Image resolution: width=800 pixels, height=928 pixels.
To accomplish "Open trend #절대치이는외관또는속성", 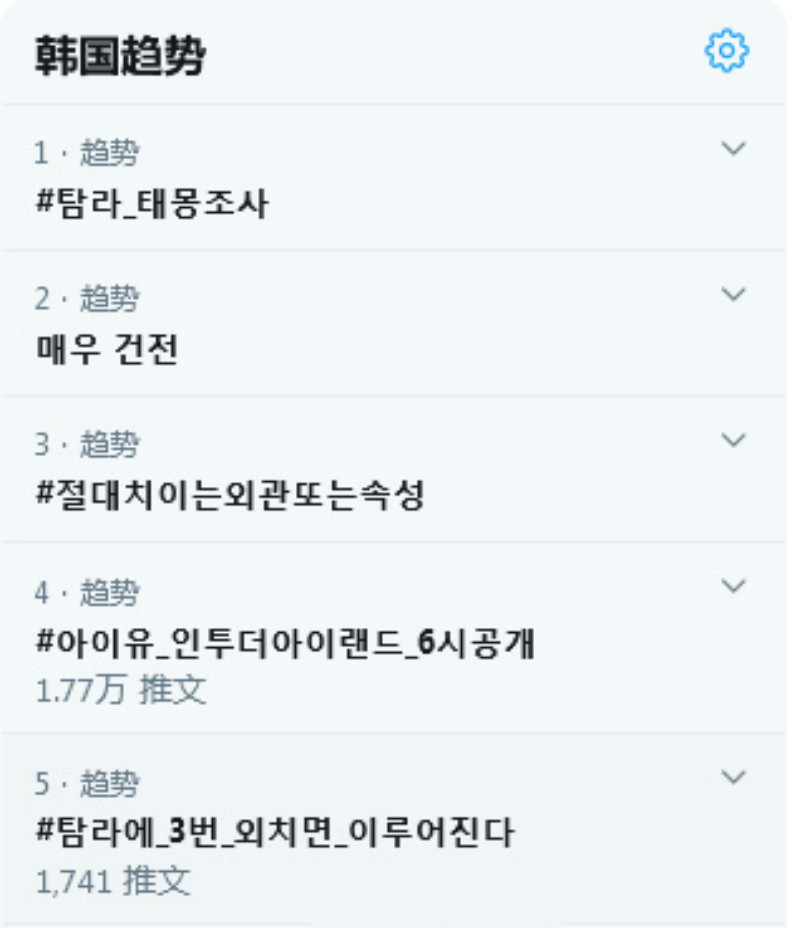I will [230, 496].
